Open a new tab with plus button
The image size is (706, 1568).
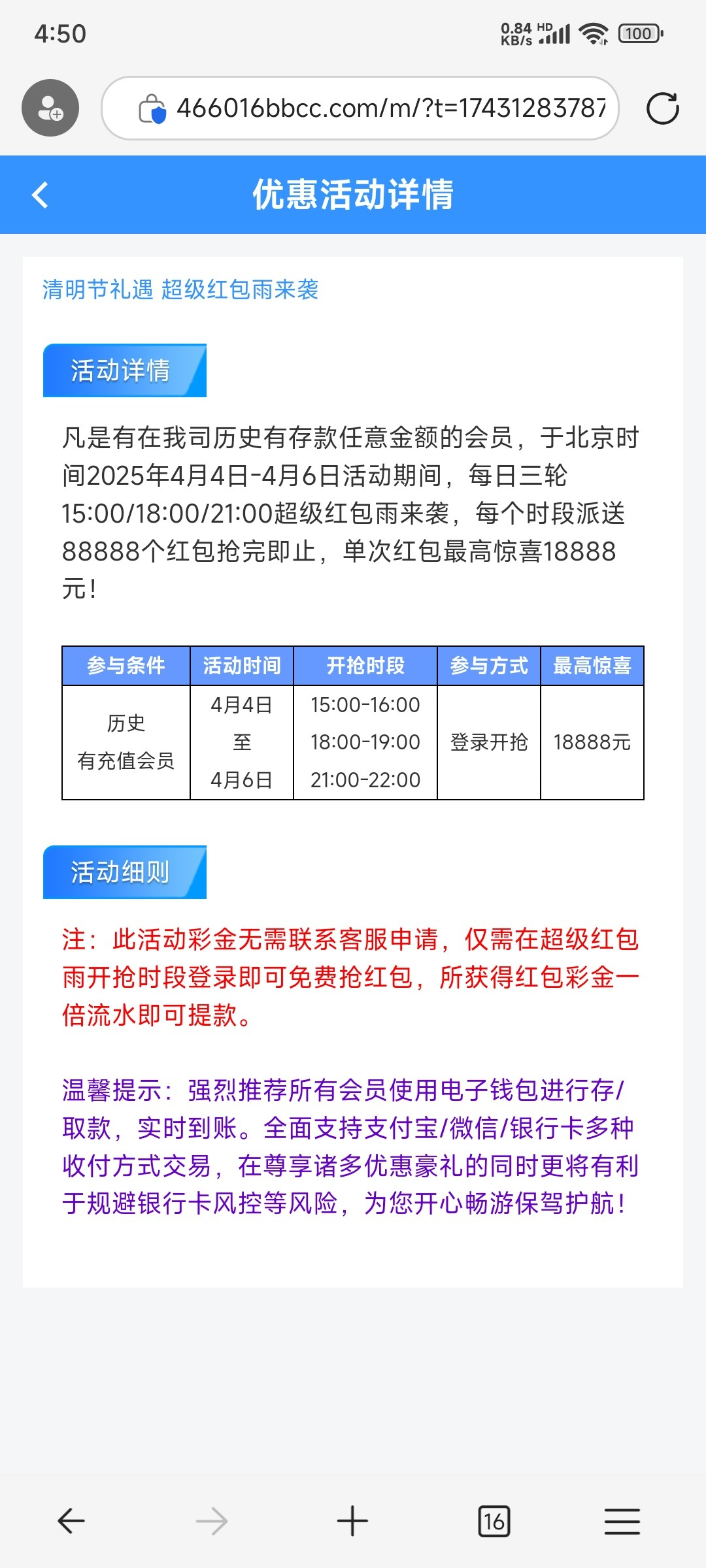tap(352, 1521)
